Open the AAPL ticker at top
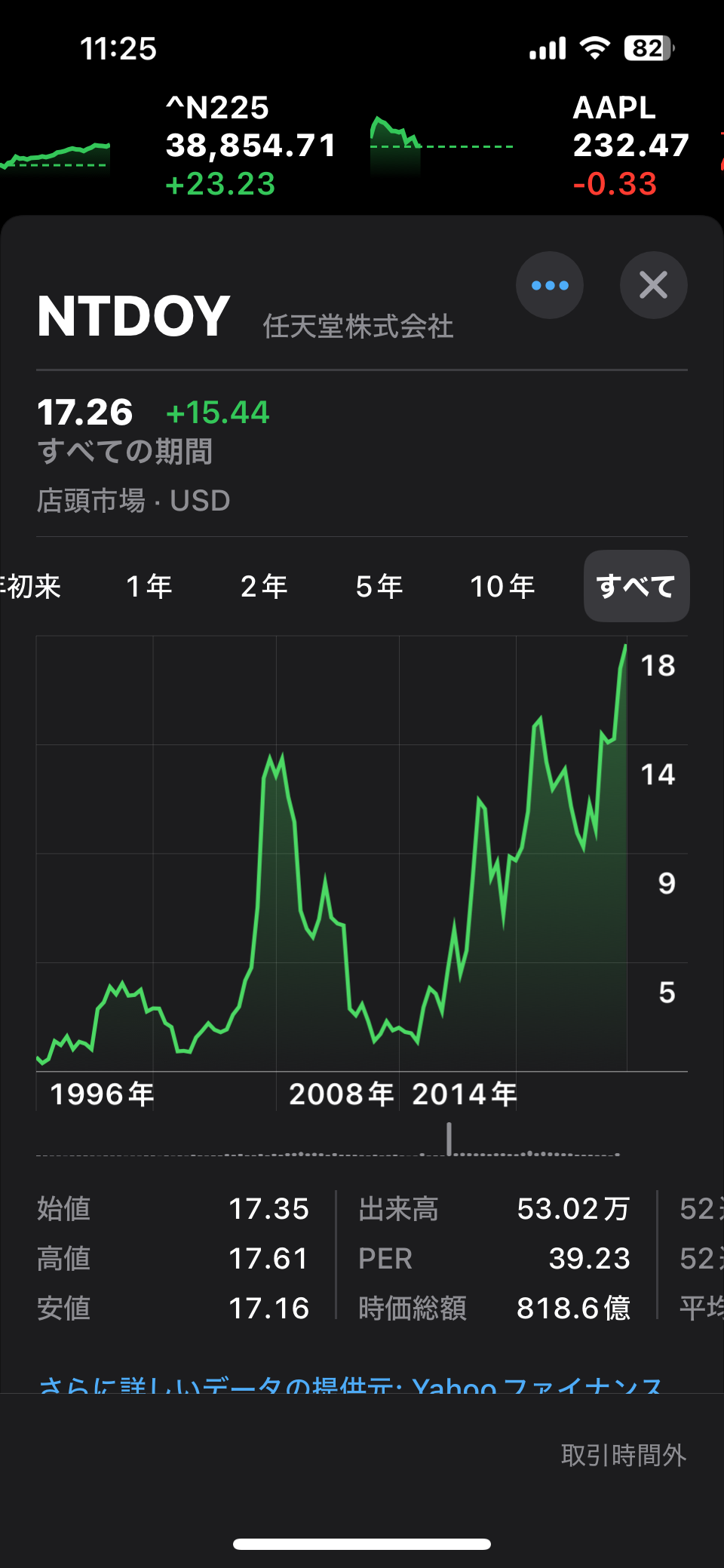The image size is (724, 1568). pos(630,146)
